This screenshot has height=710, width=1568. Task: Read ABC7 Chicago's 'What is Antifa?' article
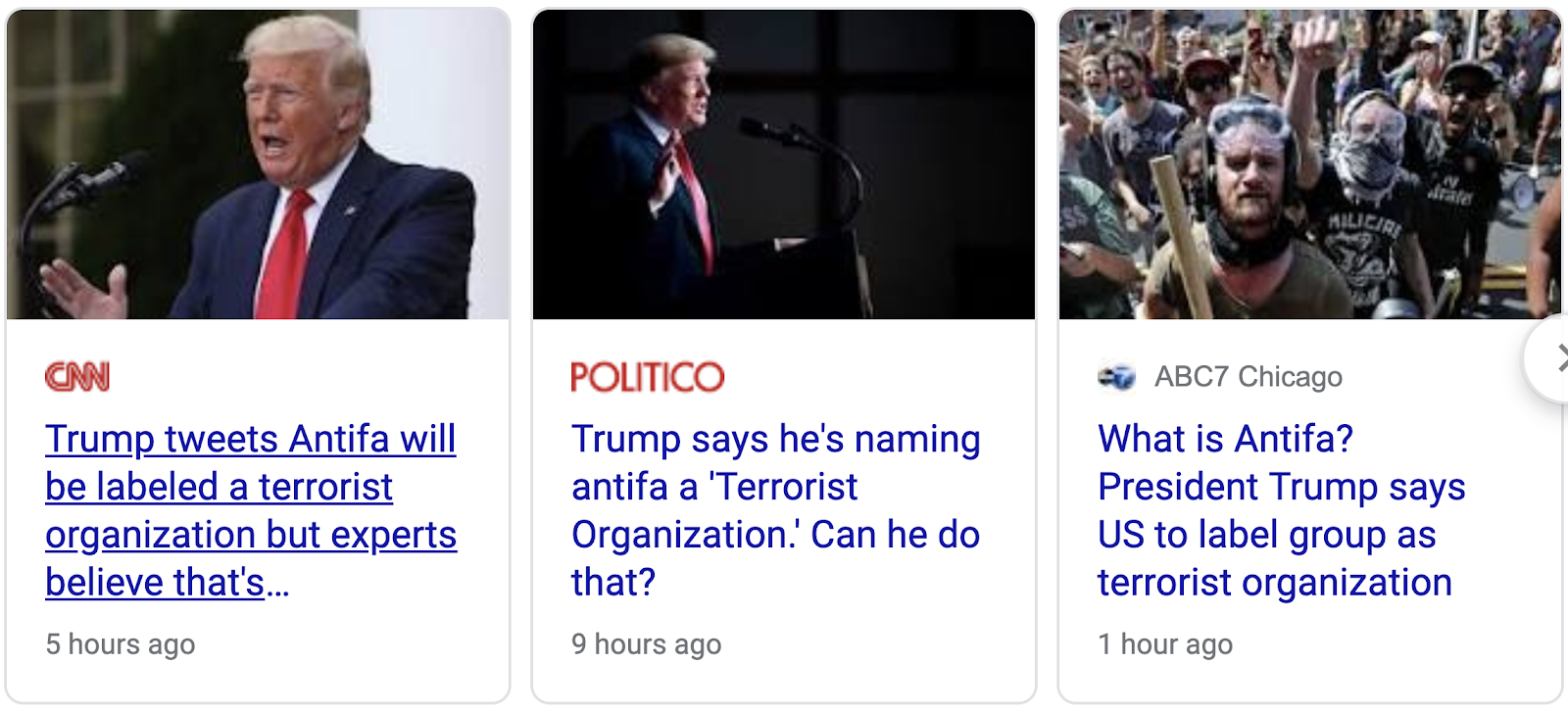pos(1282,510)
